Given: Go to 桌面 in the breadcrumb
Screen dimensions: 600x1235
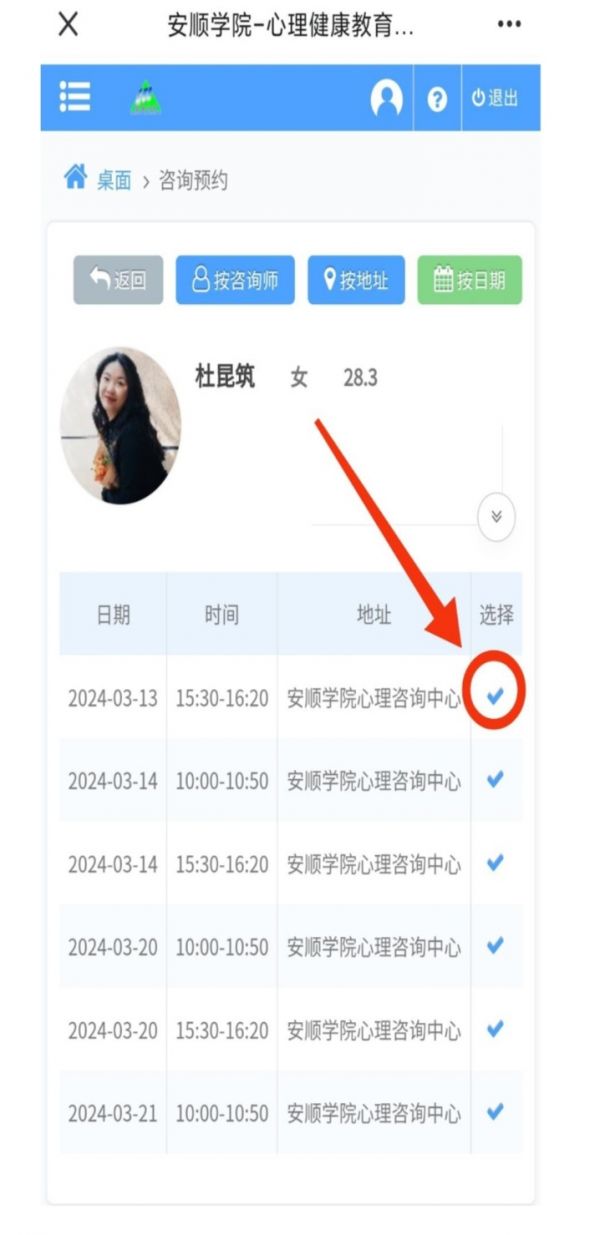Looking at the screenshot, I should (112, 181).
